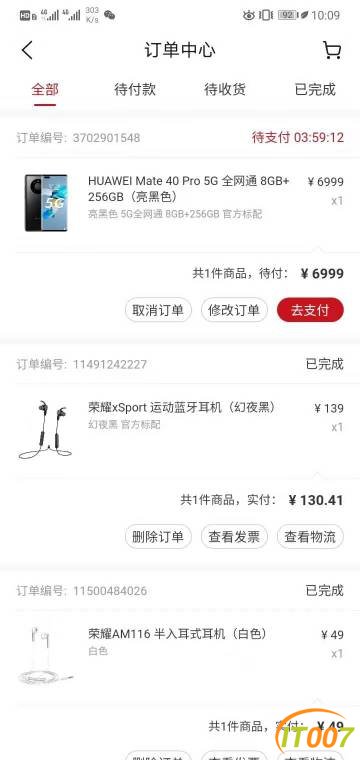This screenshot has height=760, width=360.
Task: Tap 删除订单 for the xSport earphone order
Action: [x=158, y=537]
